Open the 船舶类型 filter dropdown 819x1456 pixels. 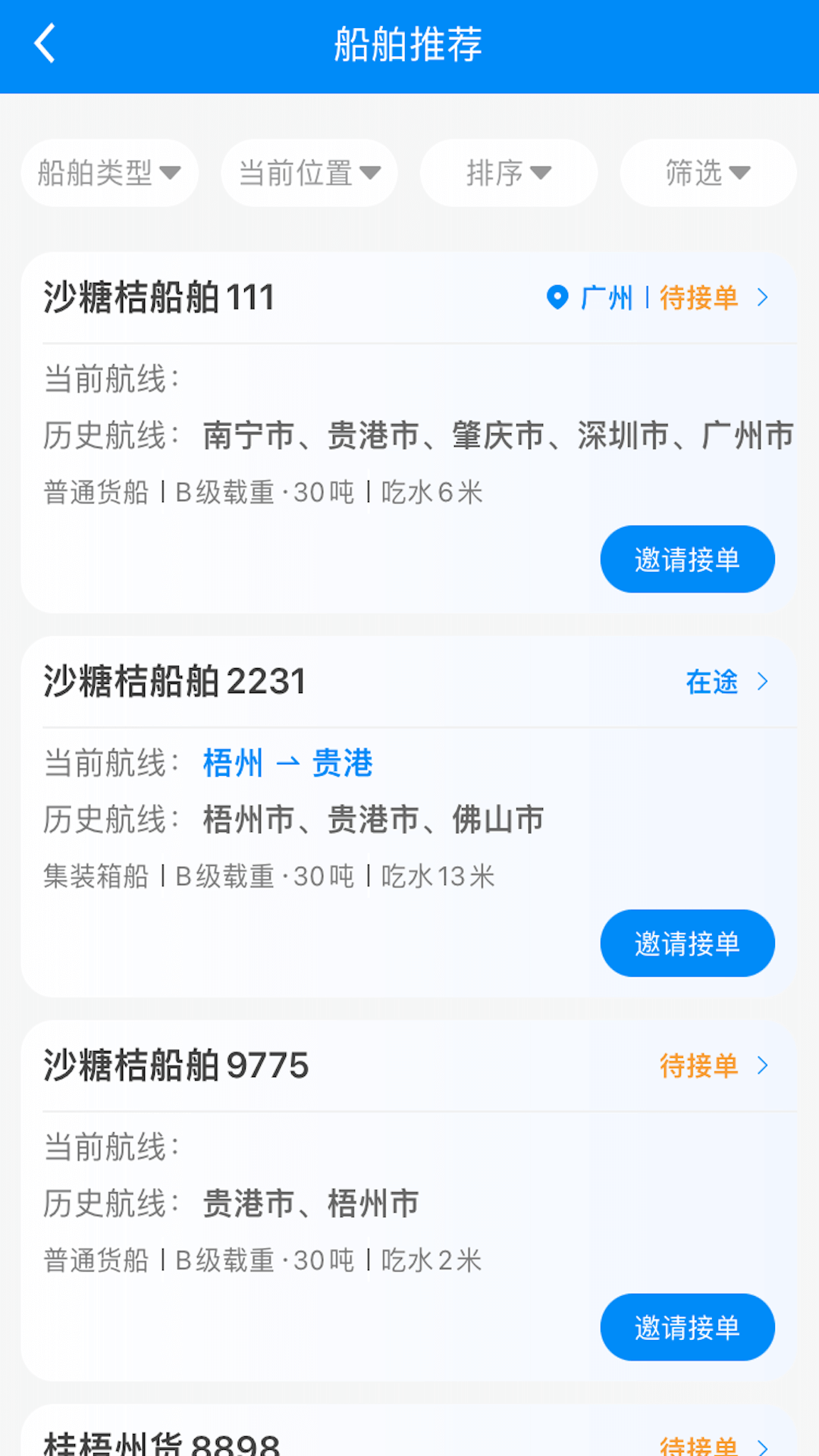(x=108, y=173)
